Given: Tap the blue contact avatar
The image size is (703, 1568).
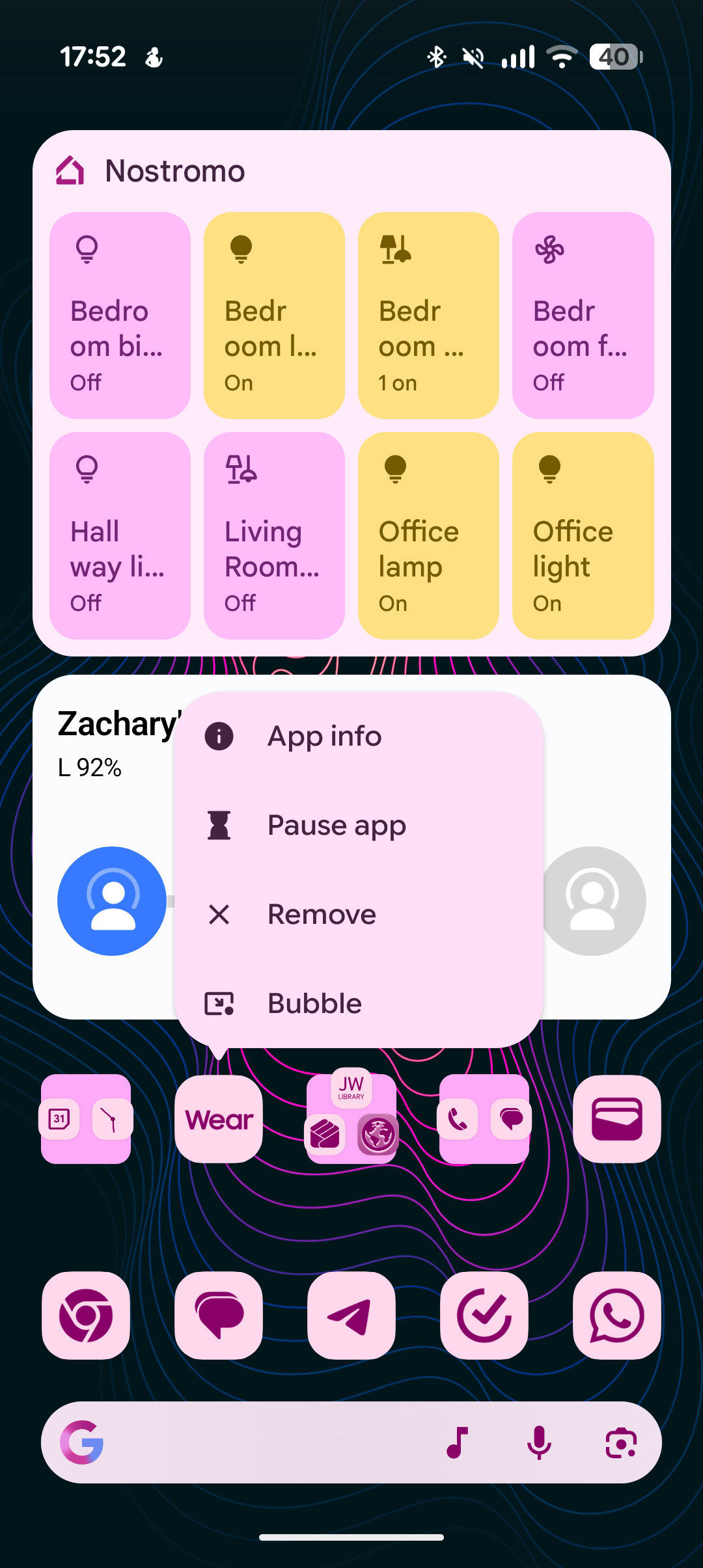Looking at the screenshot, I should pos(111,900).
